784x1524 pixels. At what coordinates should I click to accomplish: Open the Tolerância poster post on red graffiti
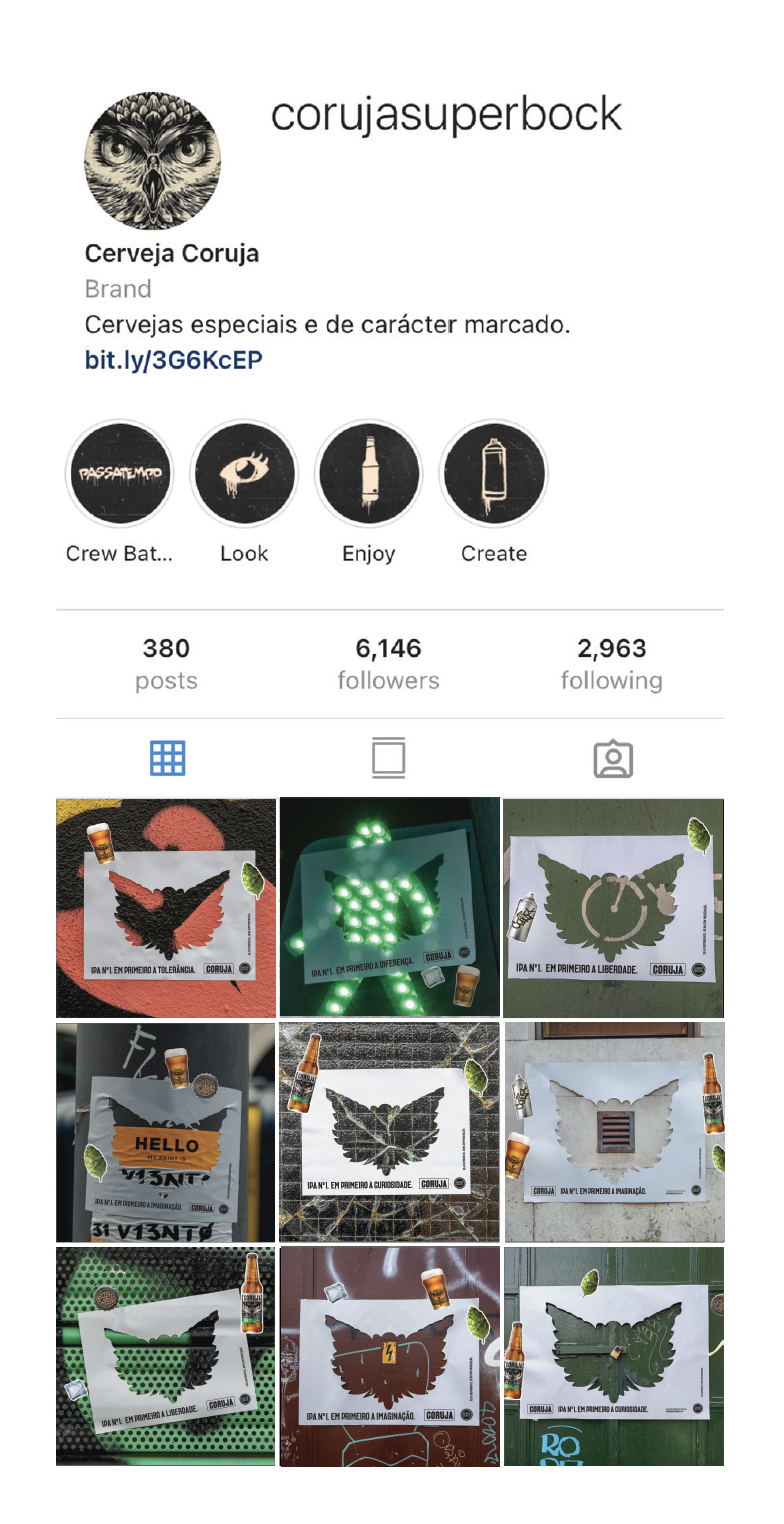[x=166, y=907]
